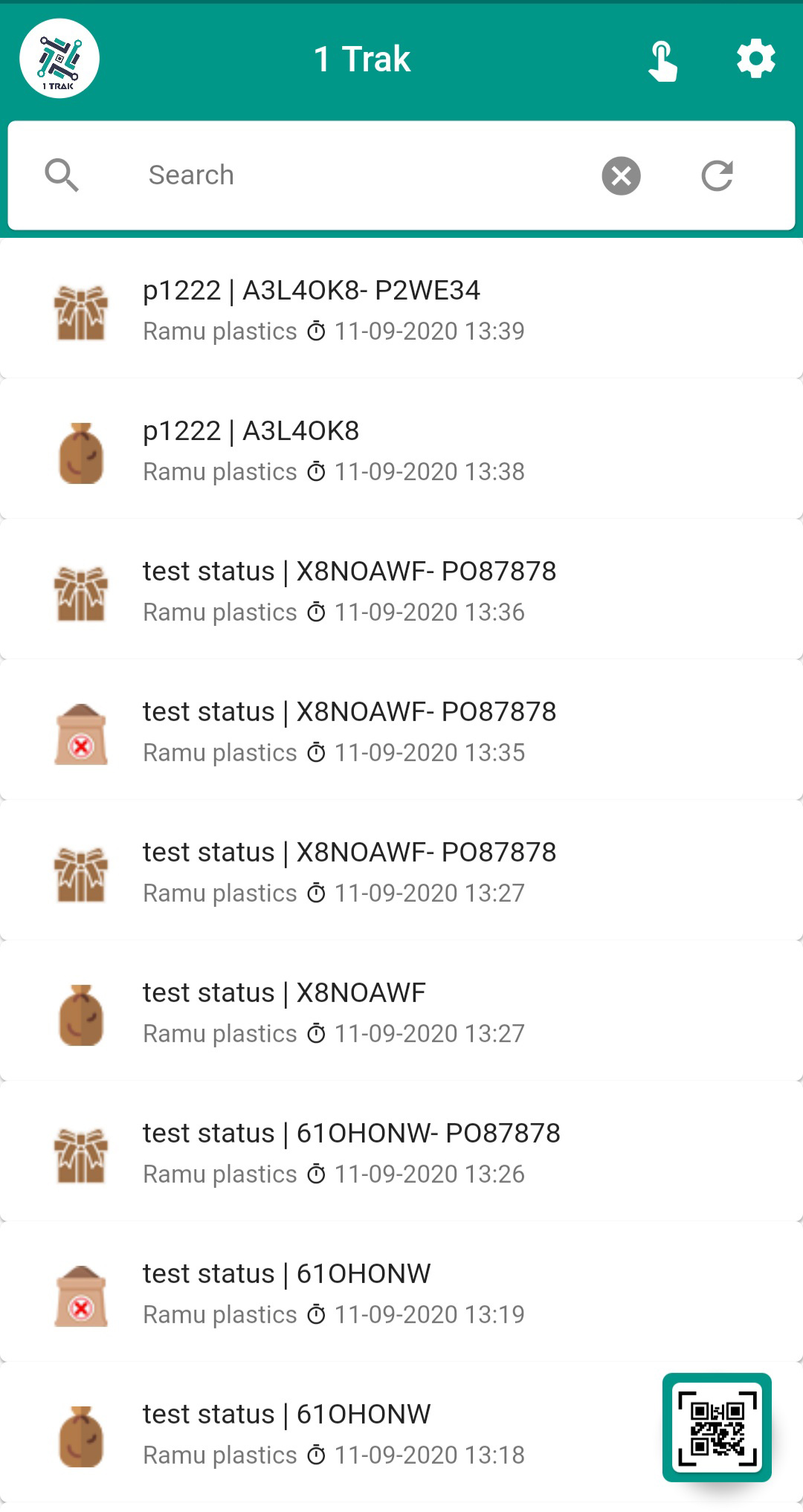Open 61OHONW- PO87878 entry from 13:26
Screen dimensions: 803x1512
(x=401, y=1152)
